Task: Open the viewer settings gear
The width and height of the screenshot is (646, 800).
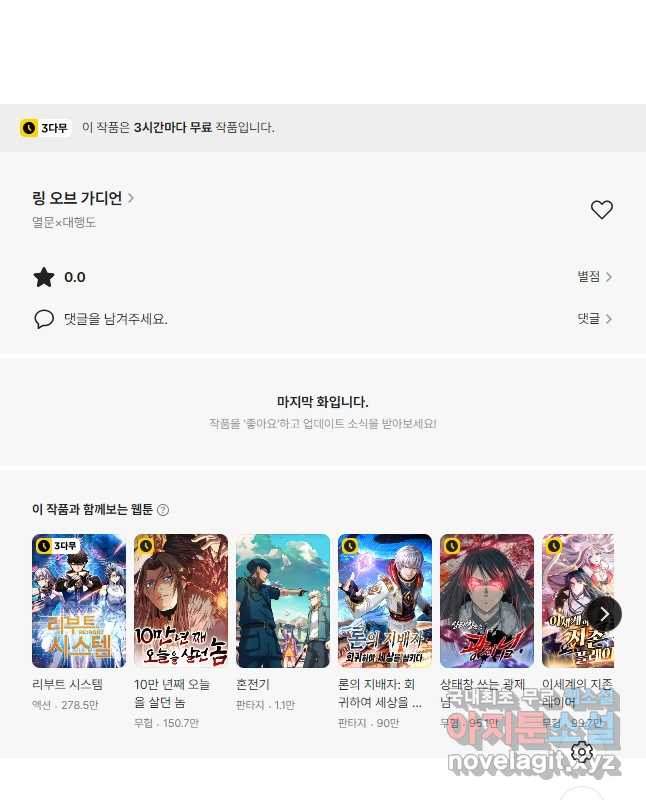Action: pyautogui.click(x=582, y=752)
